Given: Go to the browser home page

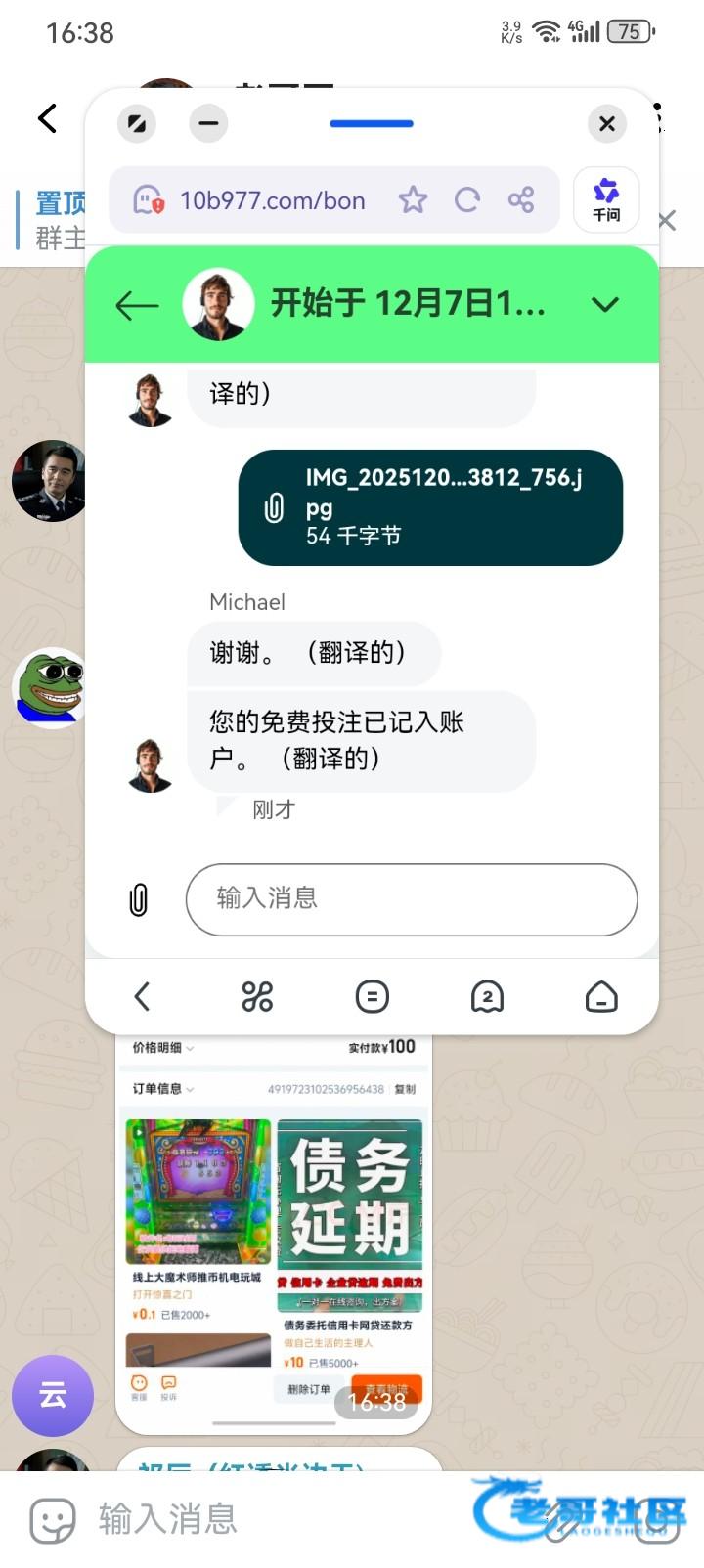Looking at the screenshot, I should point(601,997).
